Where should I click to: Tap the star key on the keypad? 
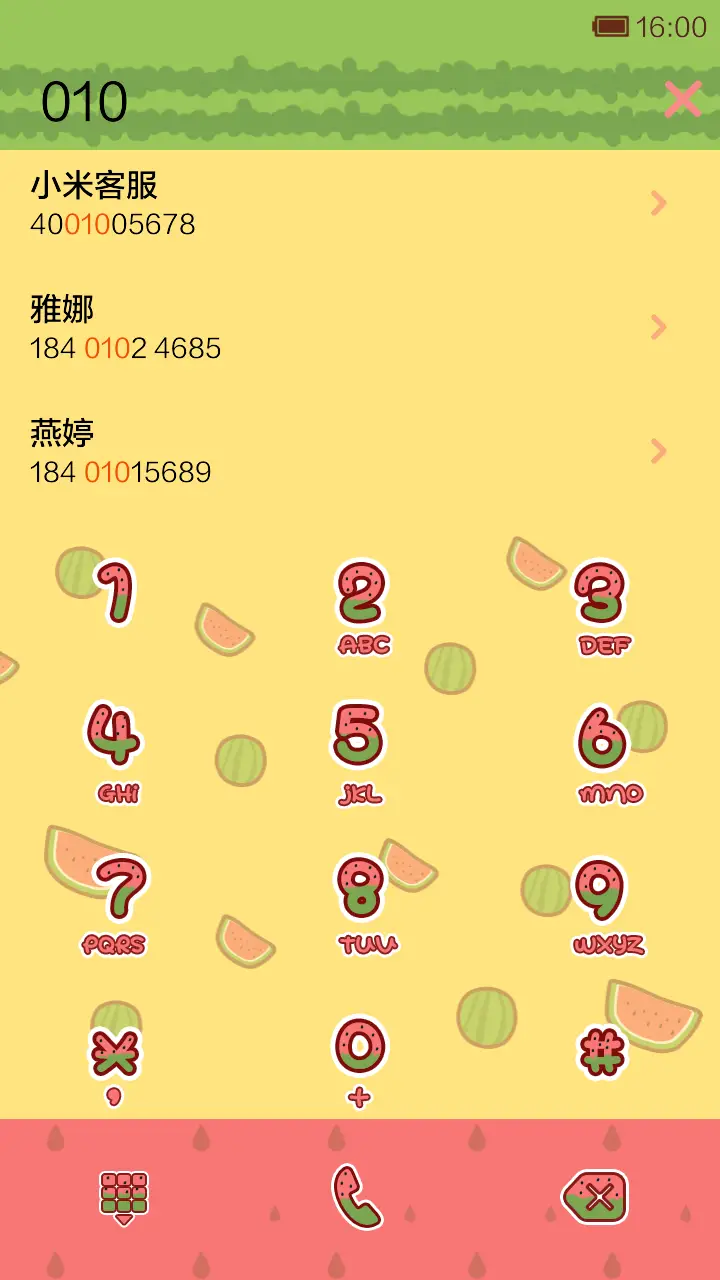[x=115, y=1050]
